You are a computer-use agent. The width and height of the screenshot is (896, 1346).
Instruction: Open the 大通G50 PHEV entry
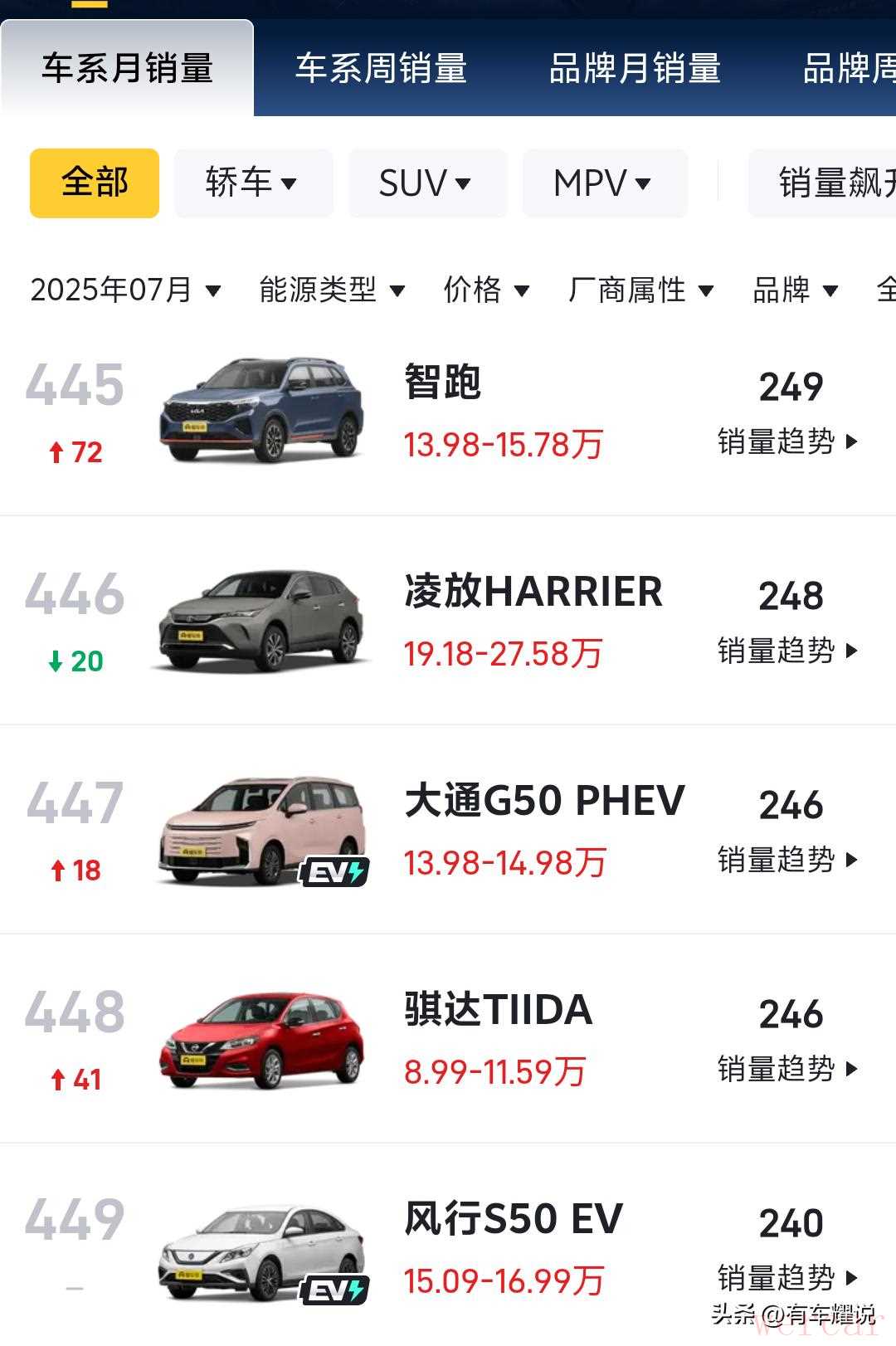pos(544,802)
